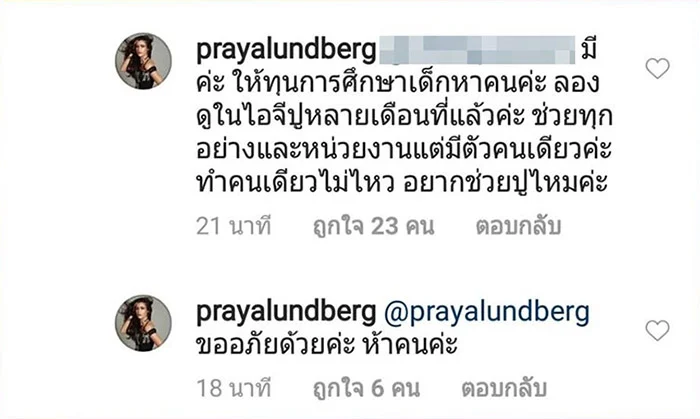Open prayalundberg's avatar on the 18 นาที comment

(146, 321)
